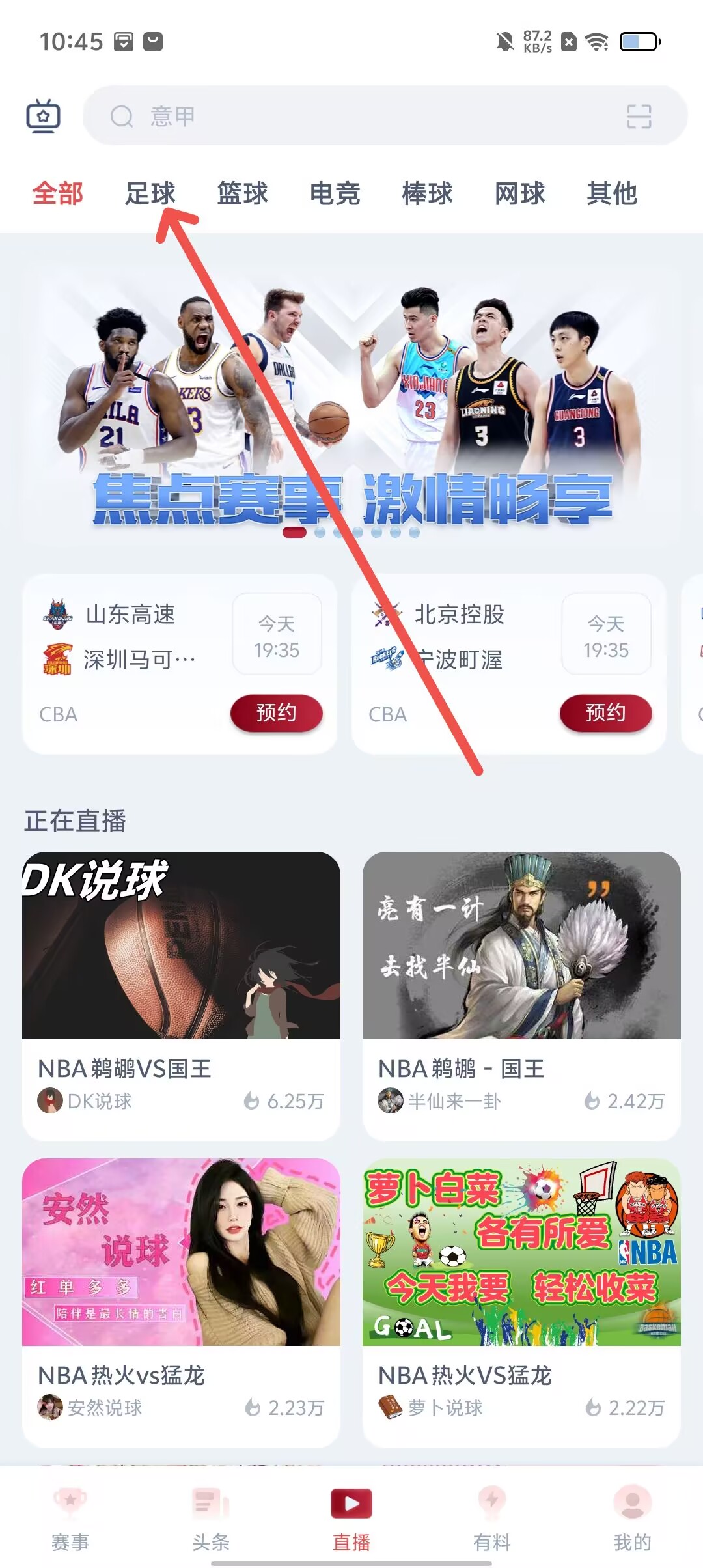Switch to the 足球 category tab

[x=148, y=193]
